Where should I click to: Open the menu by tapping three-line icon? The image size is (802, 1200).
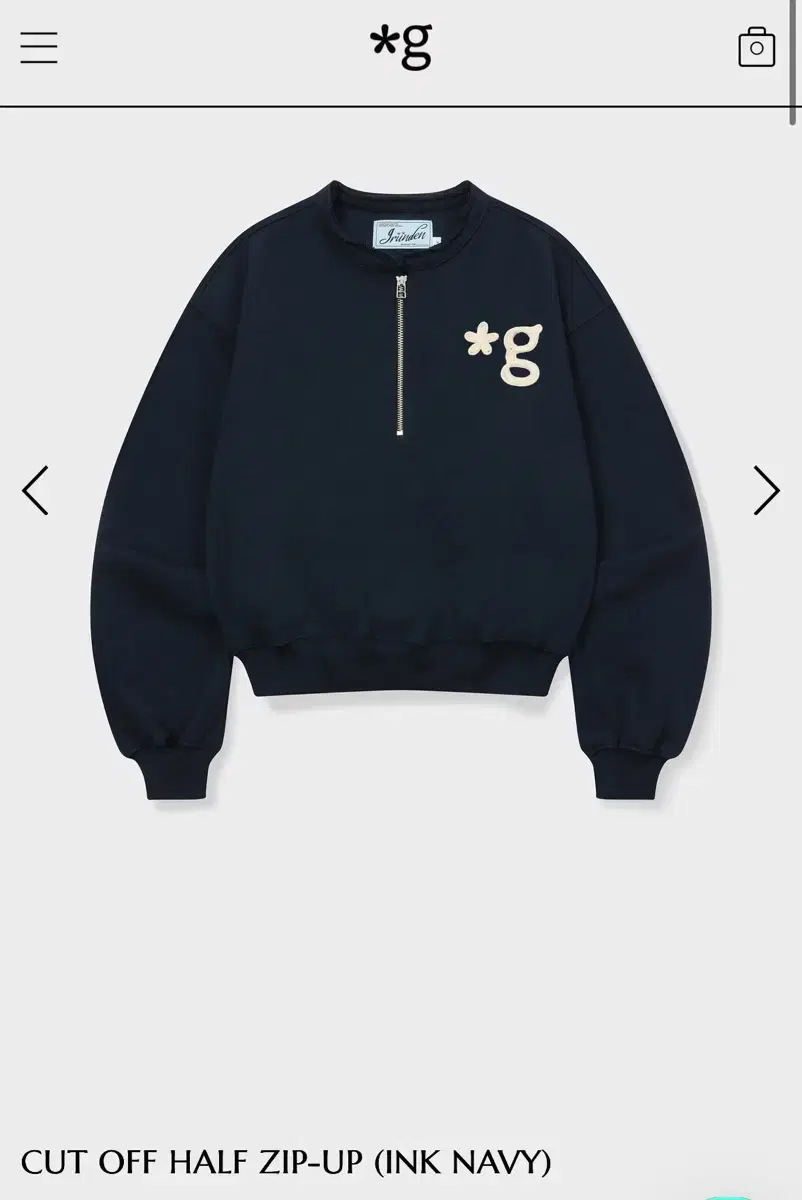pos(39,47)
